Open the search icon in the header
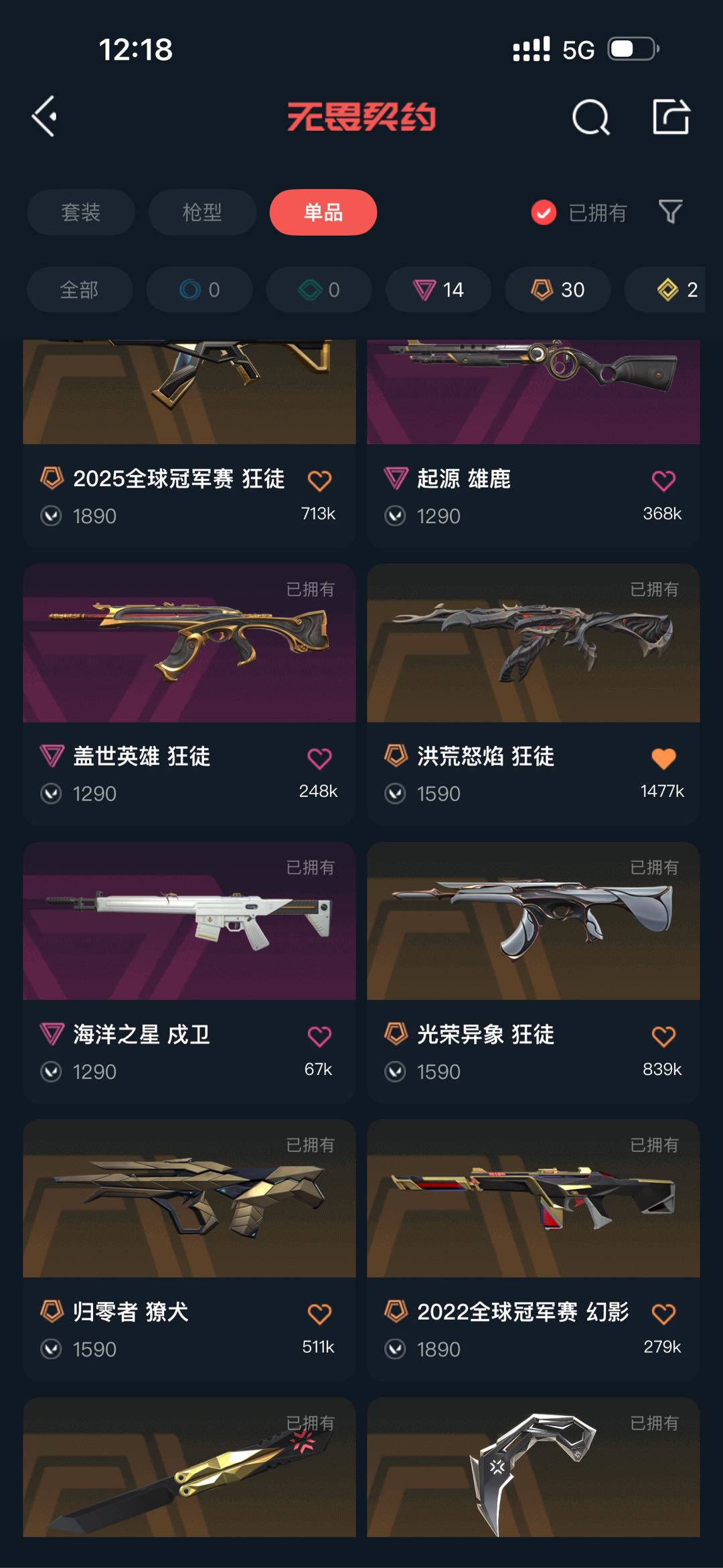Viewport: 723px width, 1568px height. coord(590,118)
